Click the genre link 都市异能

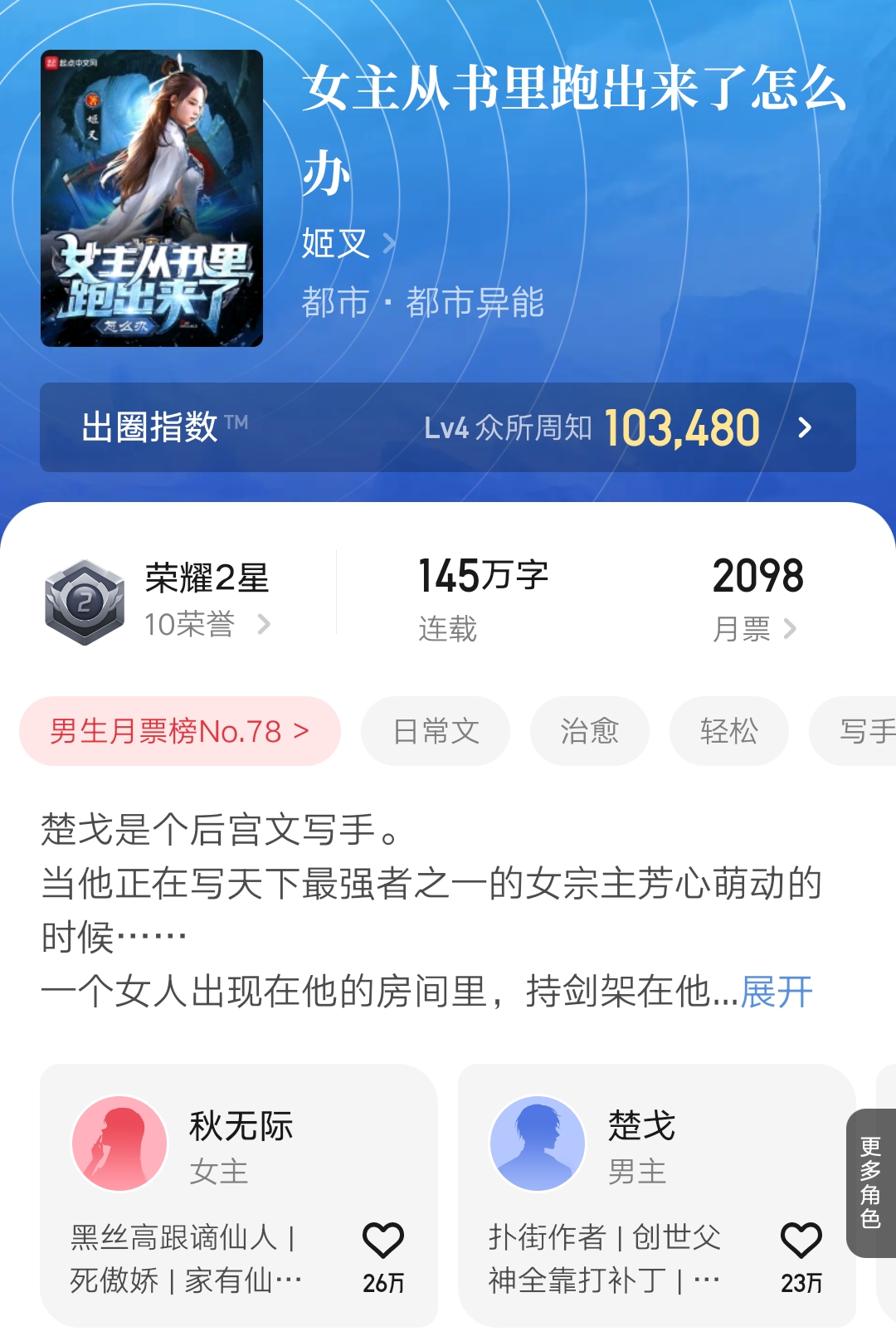tap(477, 303)
